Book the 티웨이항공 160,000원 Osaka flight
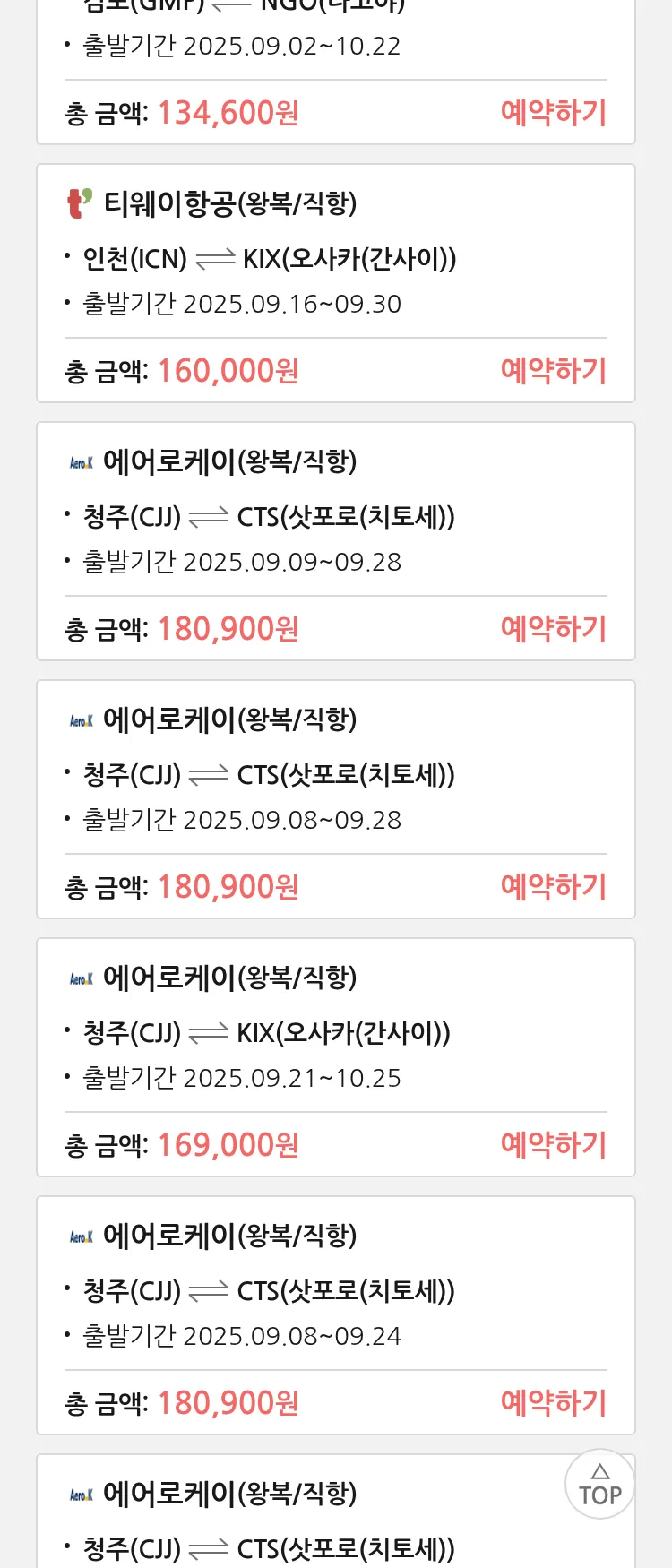 (x=553, y=371)
